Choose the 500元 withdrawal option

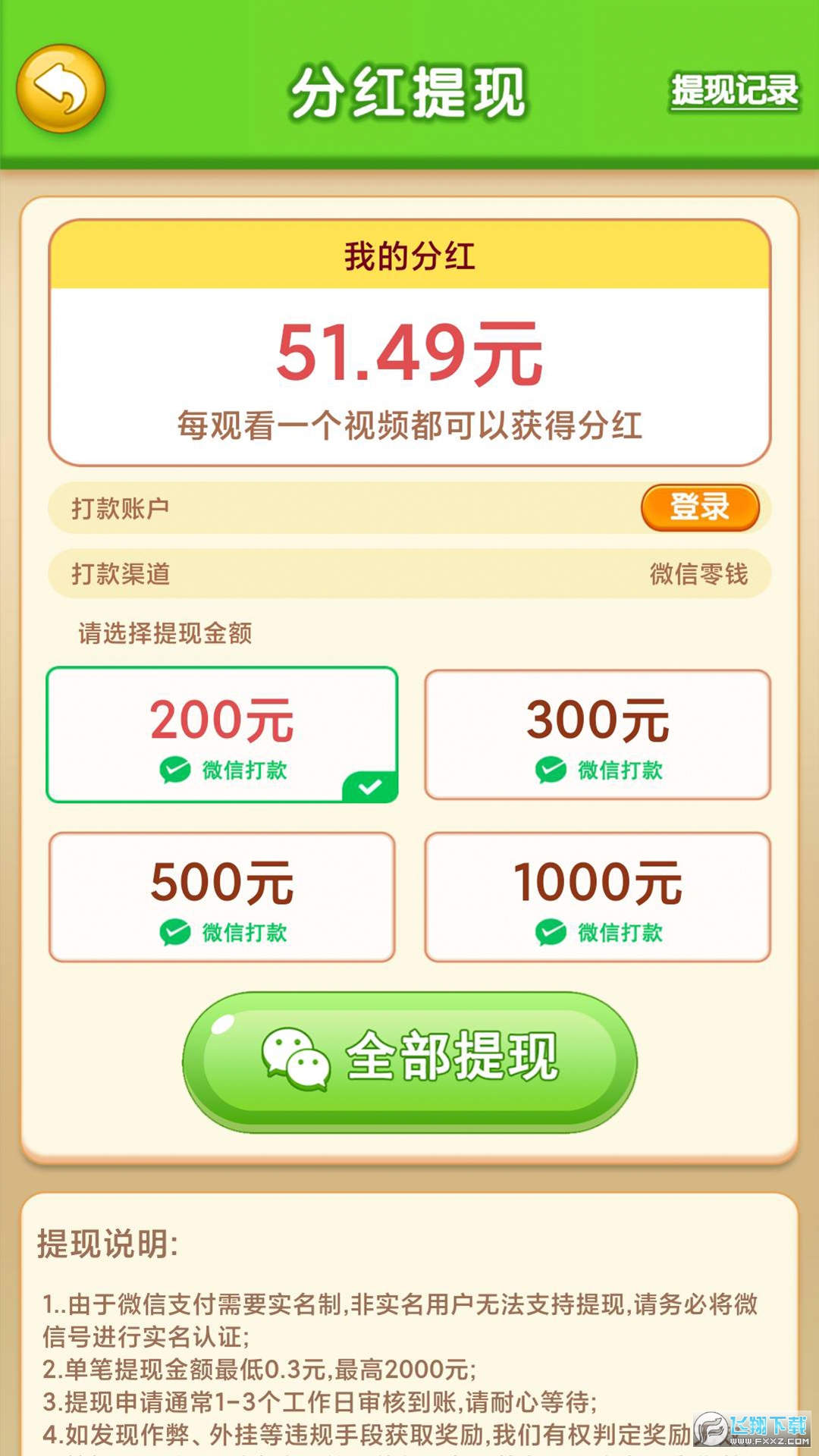coord(222,897)
